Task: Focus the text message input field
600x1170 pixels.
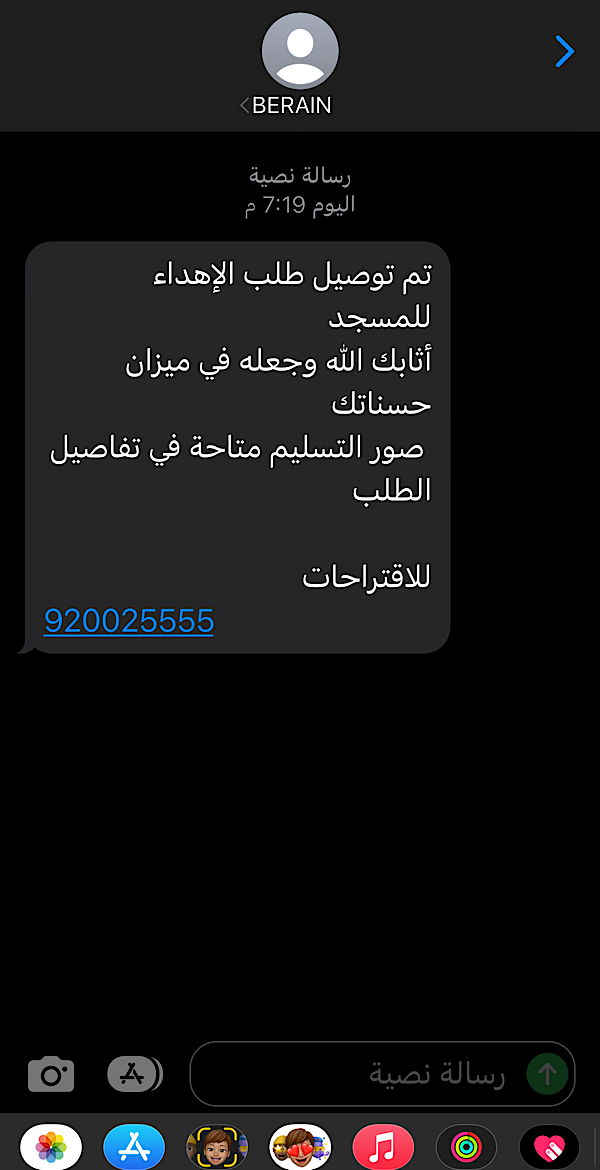Action: pyautogui.click(x=360, y=1075)
